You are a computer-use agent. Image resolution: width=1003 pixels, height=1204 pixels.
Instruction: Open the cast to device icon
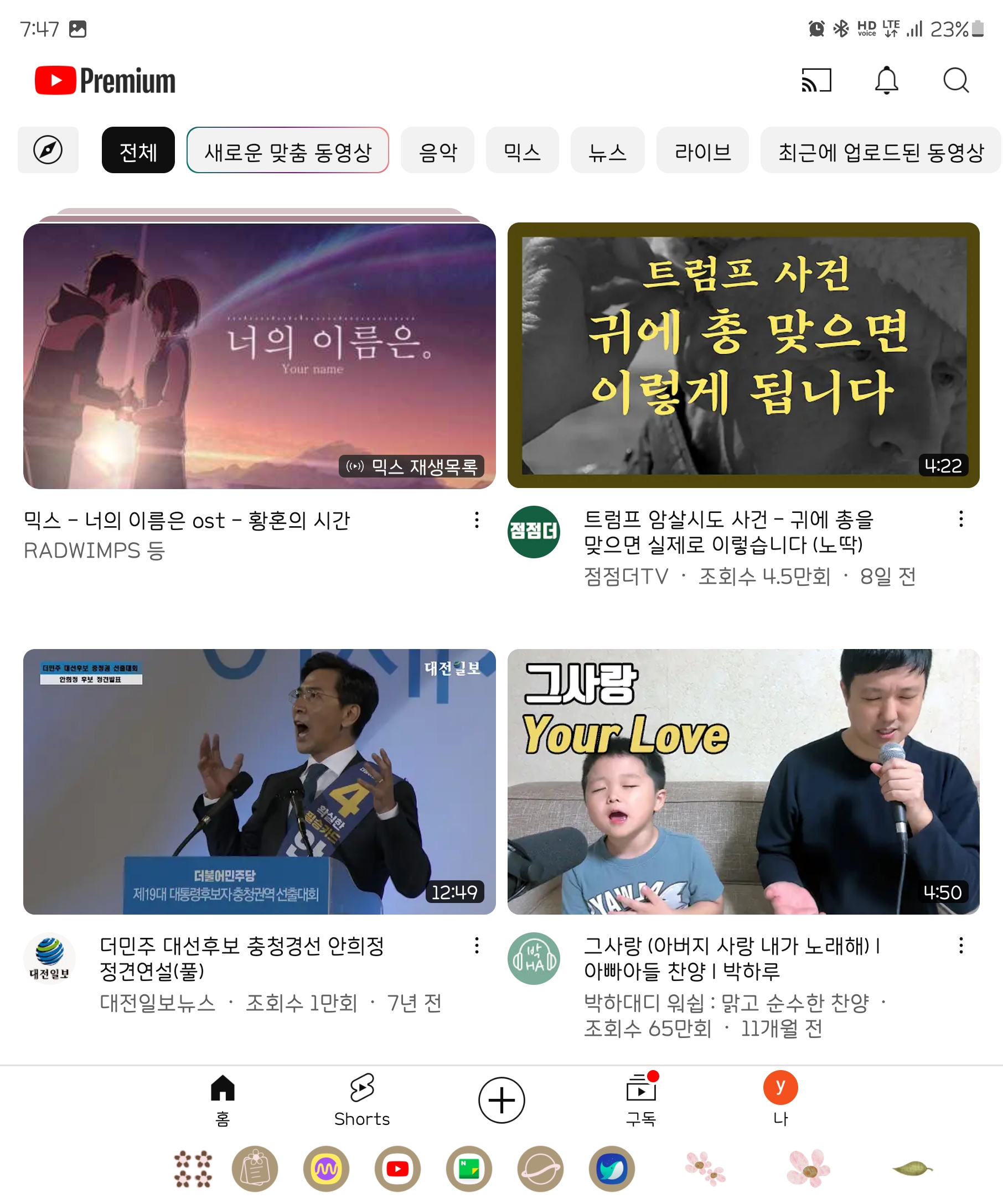pyautogui.click(x=816, y=80)
